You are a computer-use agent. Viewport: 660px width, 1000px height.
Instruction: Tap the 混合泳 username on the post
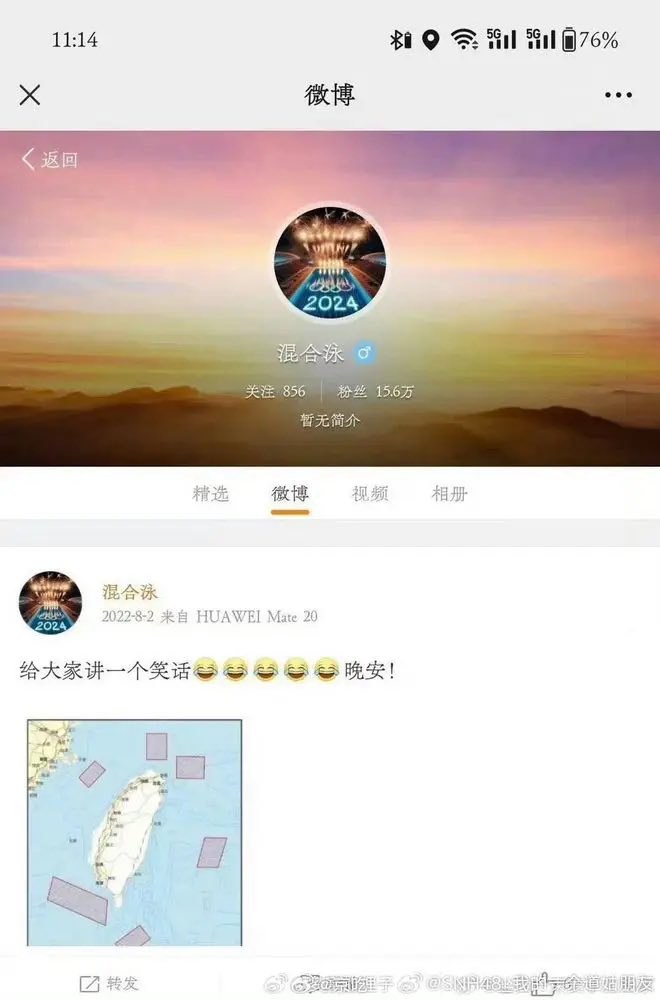pos(130,592)
